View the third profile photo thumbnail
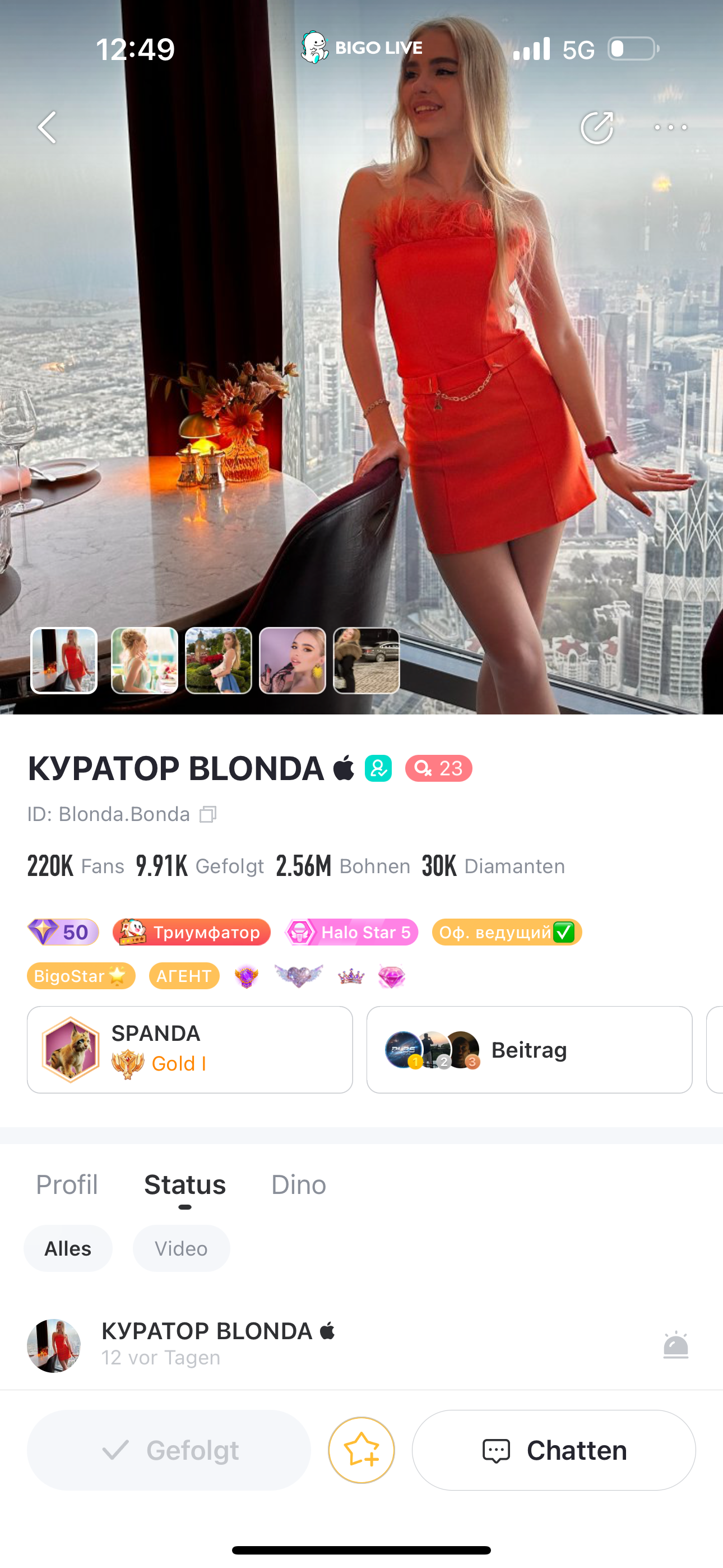Screen dimensions: 723x1568 [219, 661]
